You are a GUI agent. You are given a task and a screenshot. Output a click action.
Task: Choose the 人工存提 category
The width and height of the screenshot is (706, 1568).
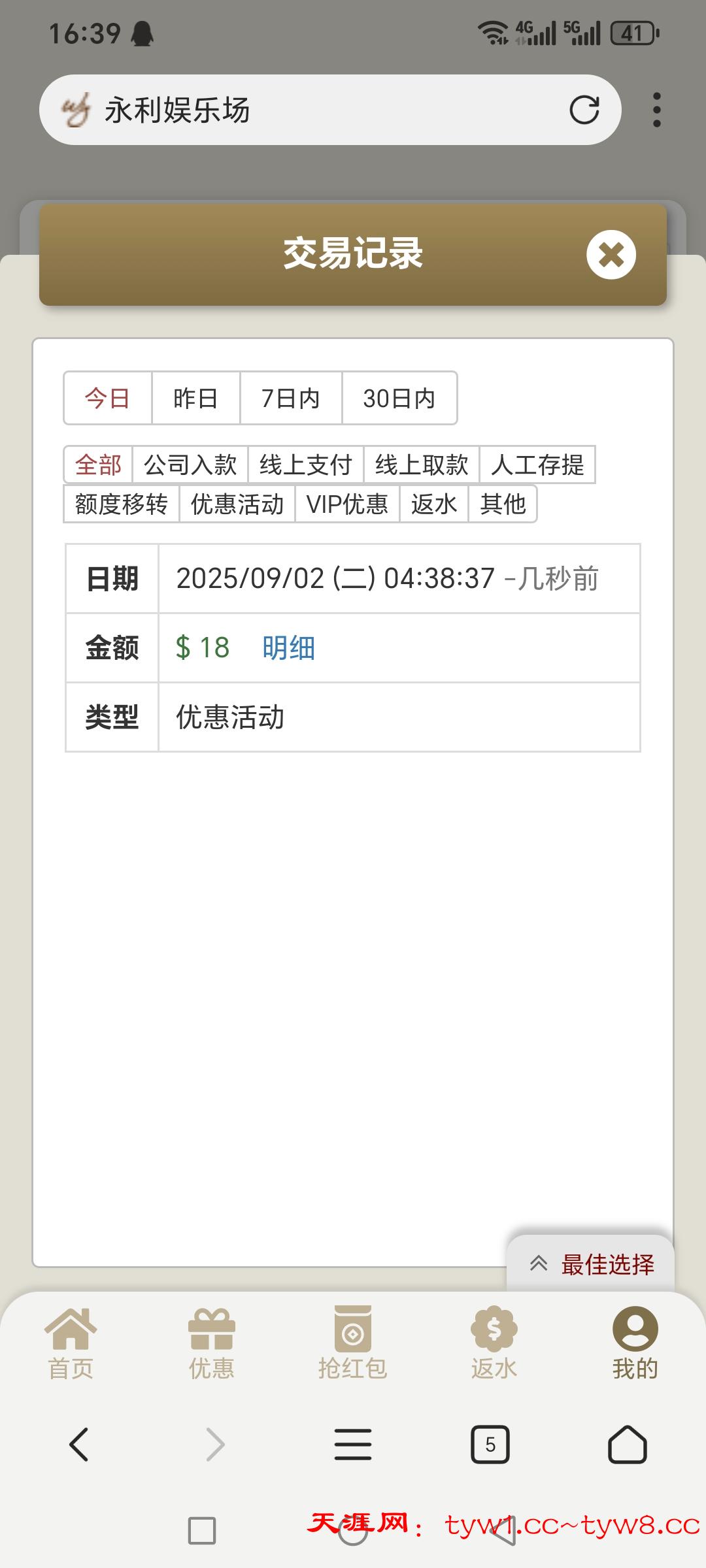click(537, 465)
